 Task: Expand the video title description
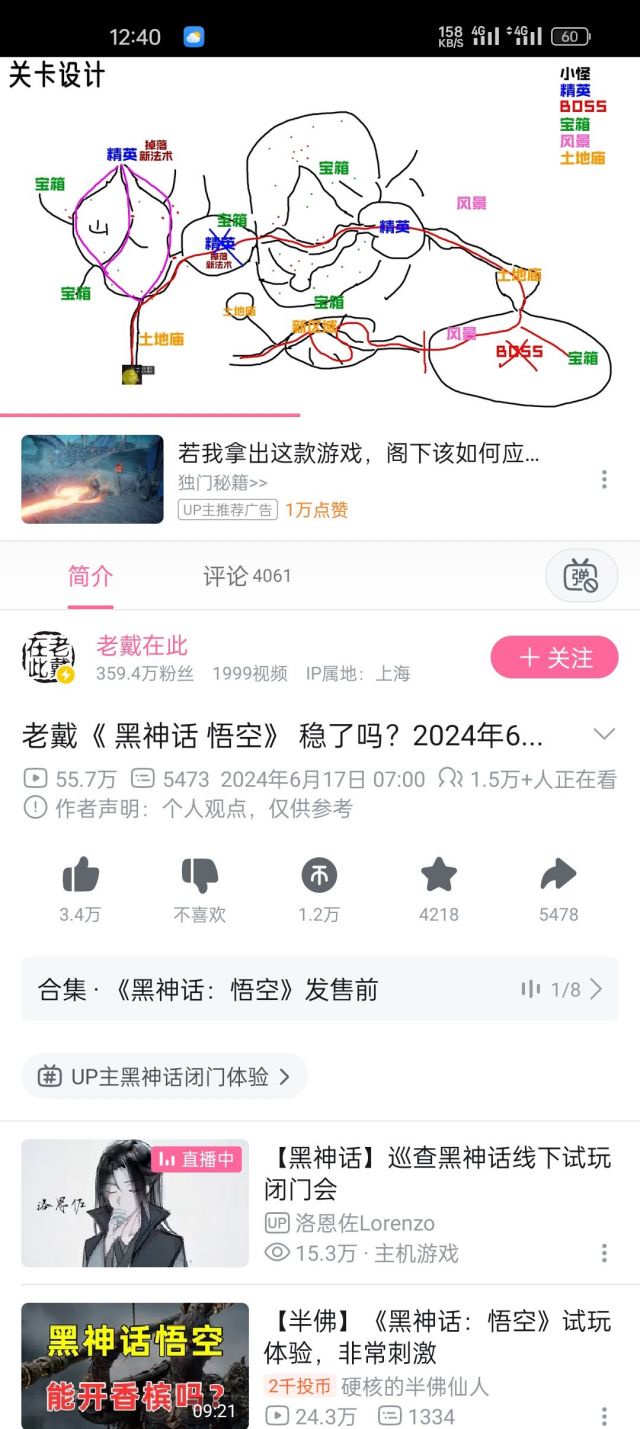pos(604,735)
